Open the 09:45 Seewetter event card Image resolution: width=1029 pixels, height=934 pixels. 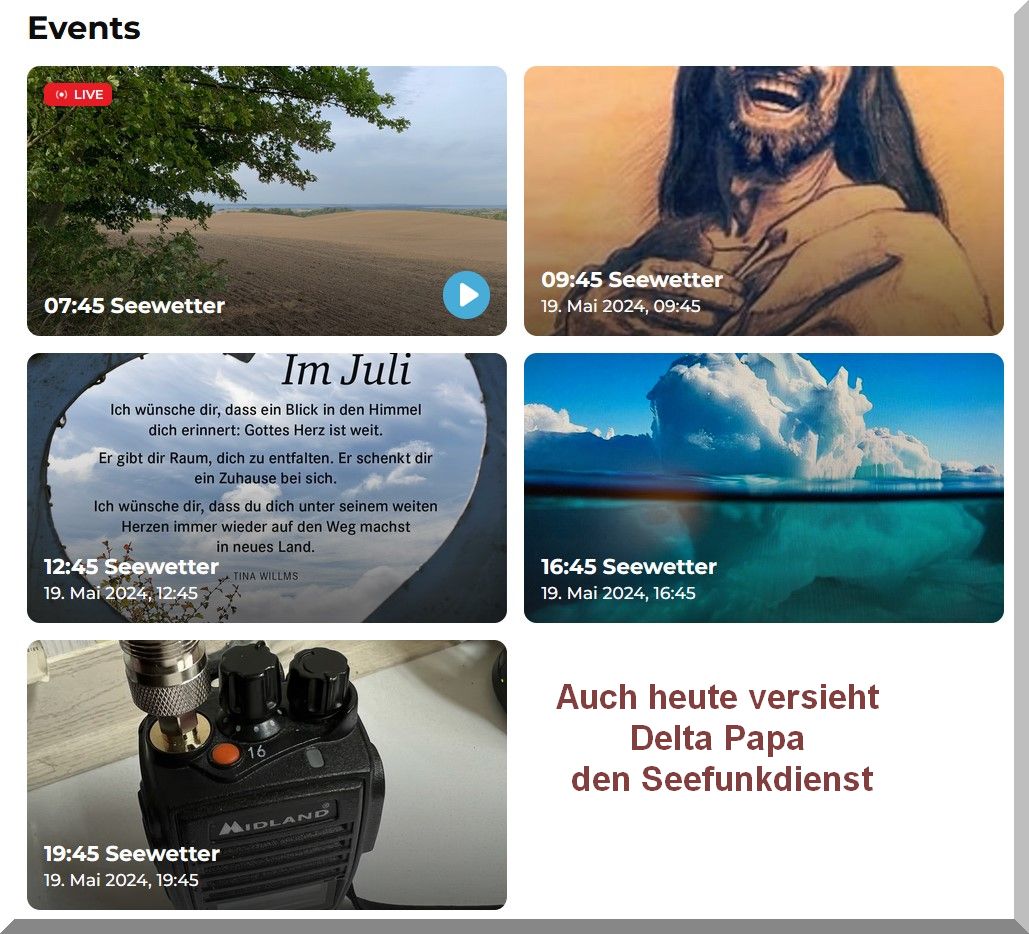pos(763,201)
